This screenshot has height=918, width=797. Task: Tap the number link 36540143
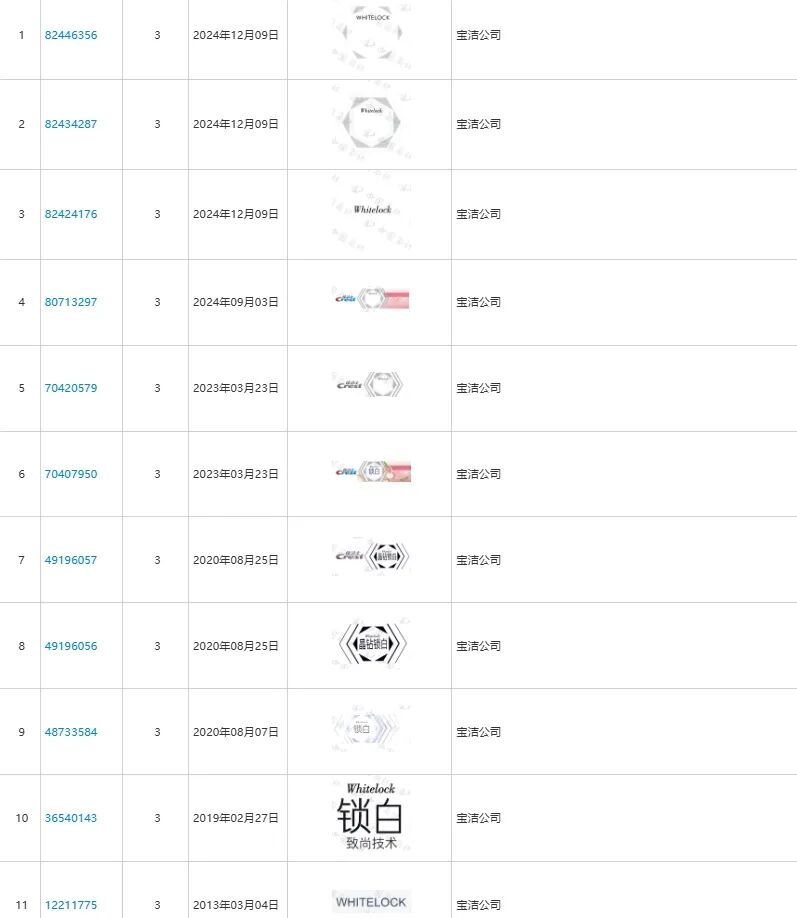click(71, 818)
